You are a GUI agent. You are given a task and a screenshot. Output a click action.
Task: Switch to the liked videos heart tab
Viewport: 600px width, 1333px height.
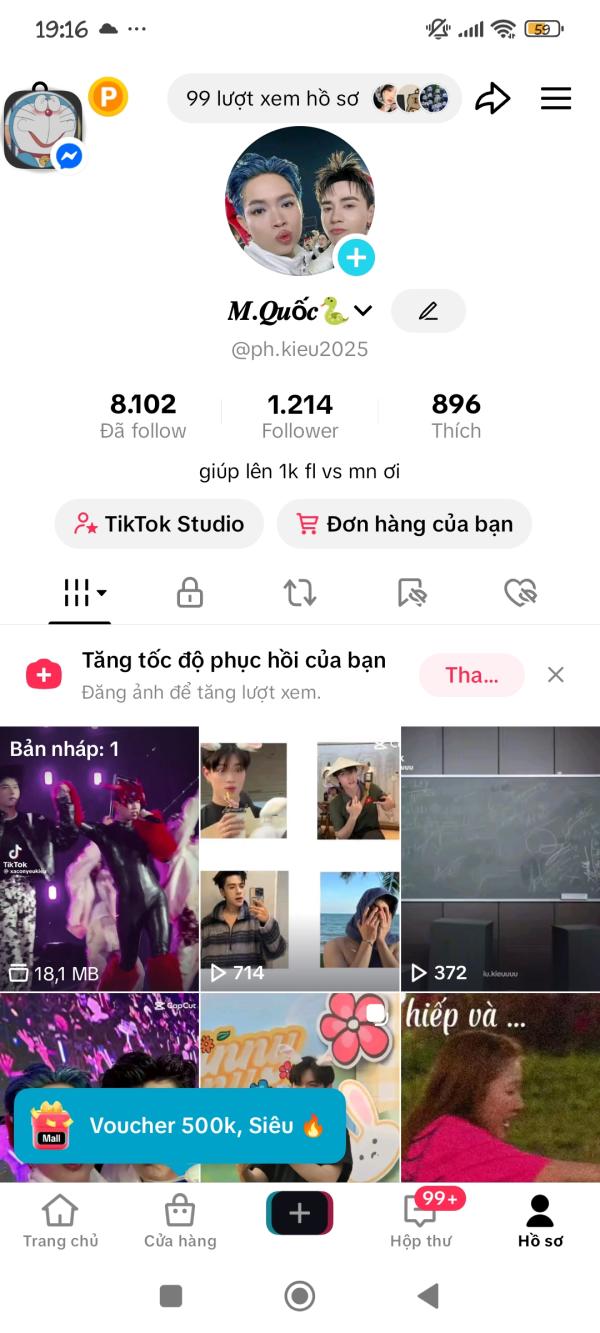pyautogui.click(x=520, y=594)
